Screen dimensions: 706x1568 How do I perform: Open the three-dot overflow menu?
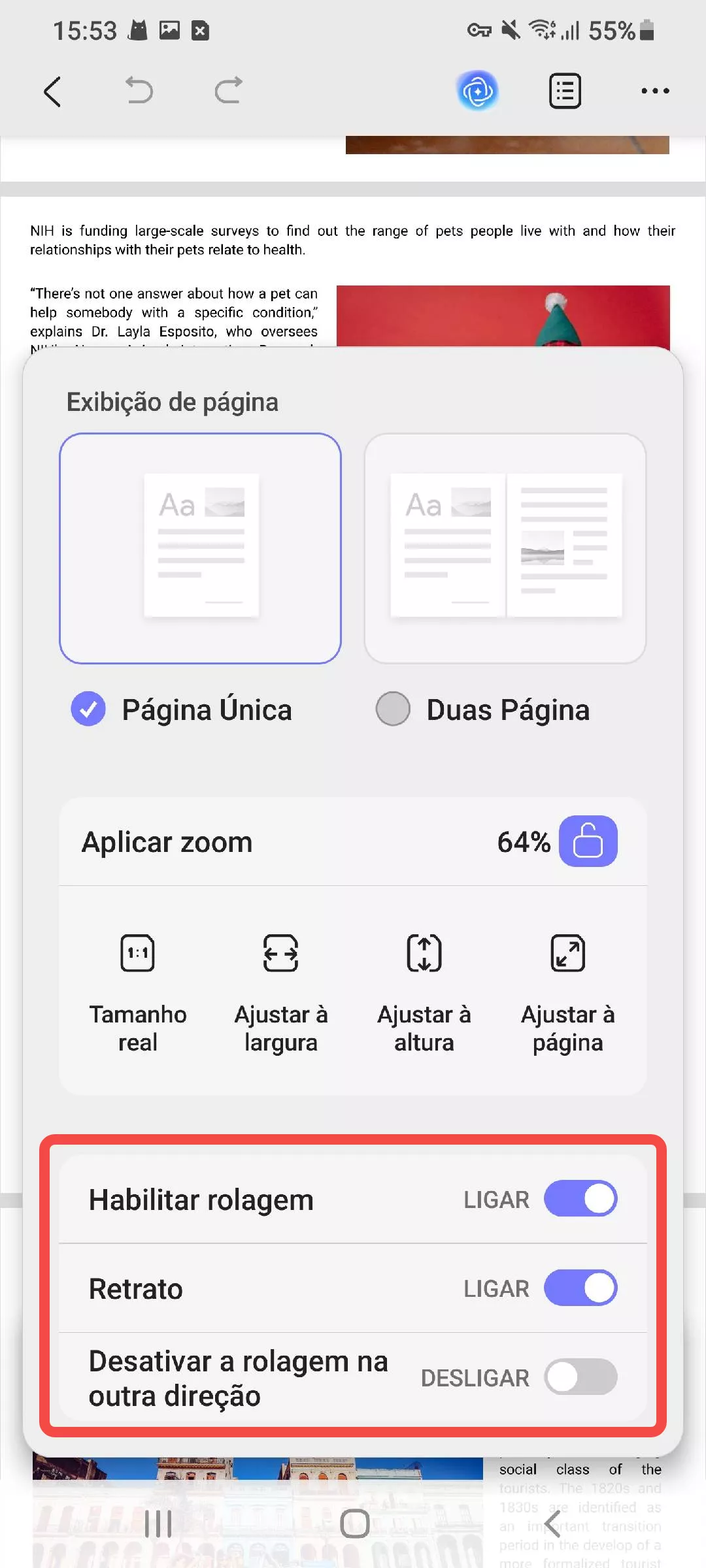point(654,91)
